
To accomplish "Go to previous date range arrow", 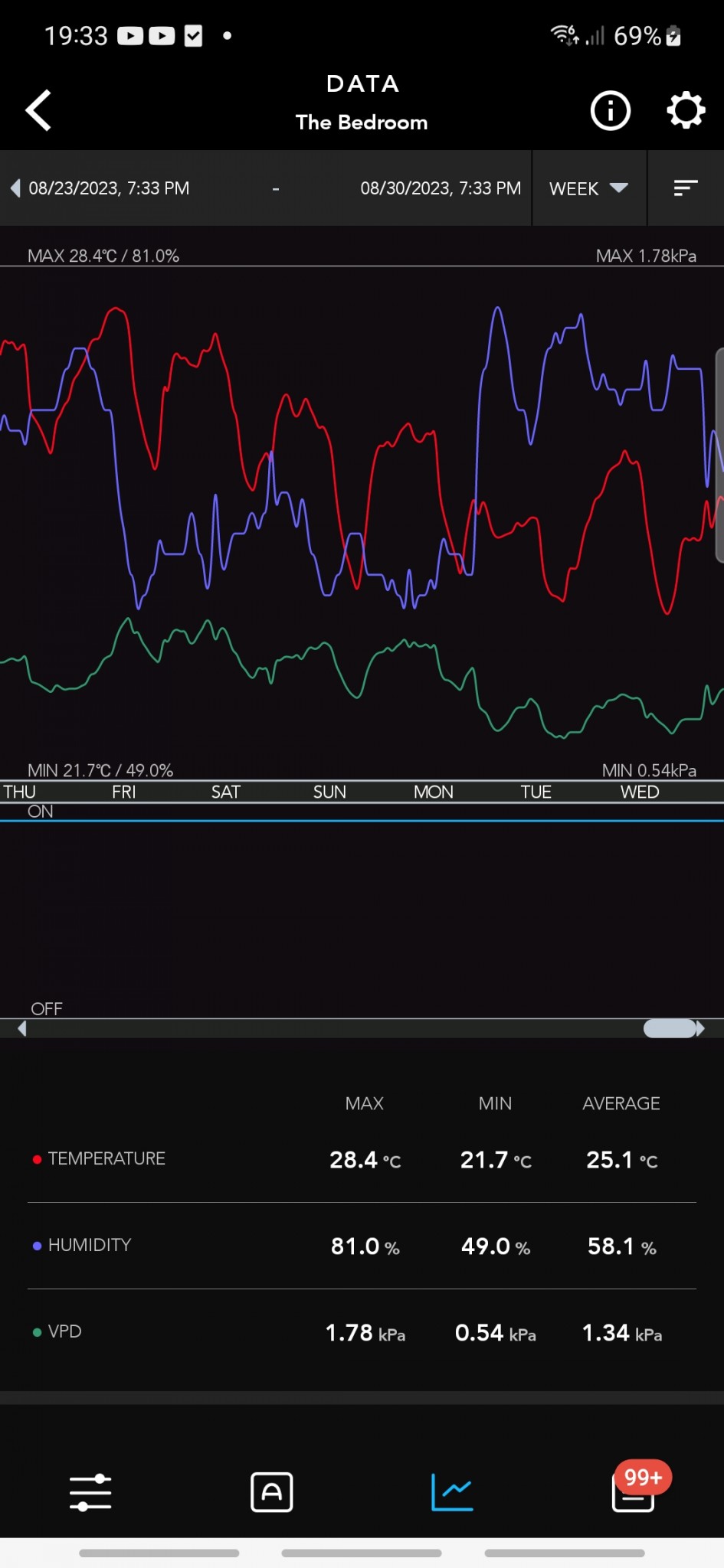I will tap(15, 188).
